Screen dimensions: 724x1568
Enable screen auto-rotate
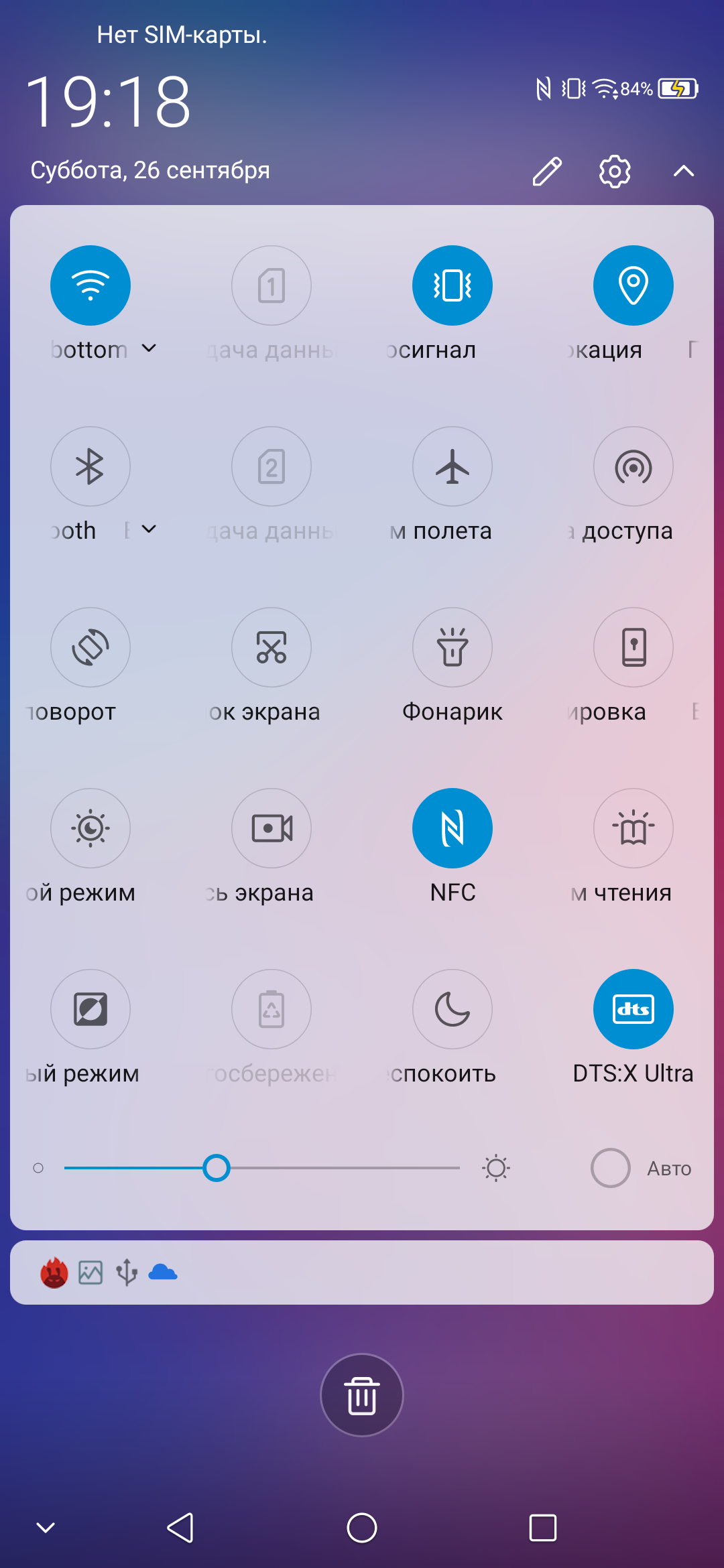[x=90, y=647]
